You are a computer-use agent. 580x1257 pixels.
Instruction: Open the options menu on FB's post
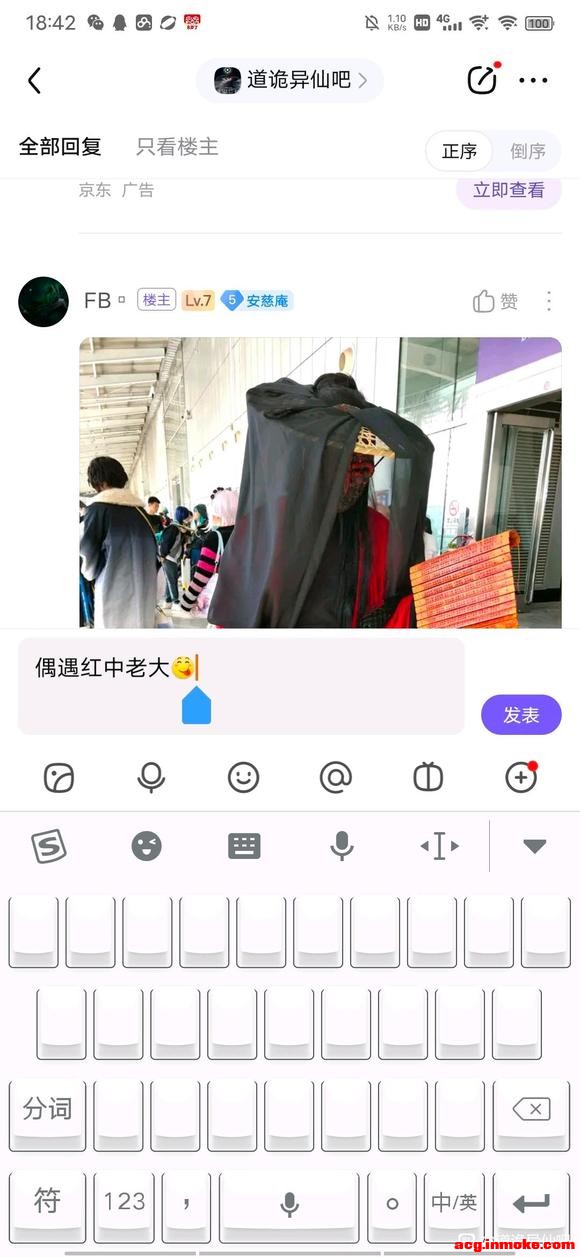click(x=548, y=301)
